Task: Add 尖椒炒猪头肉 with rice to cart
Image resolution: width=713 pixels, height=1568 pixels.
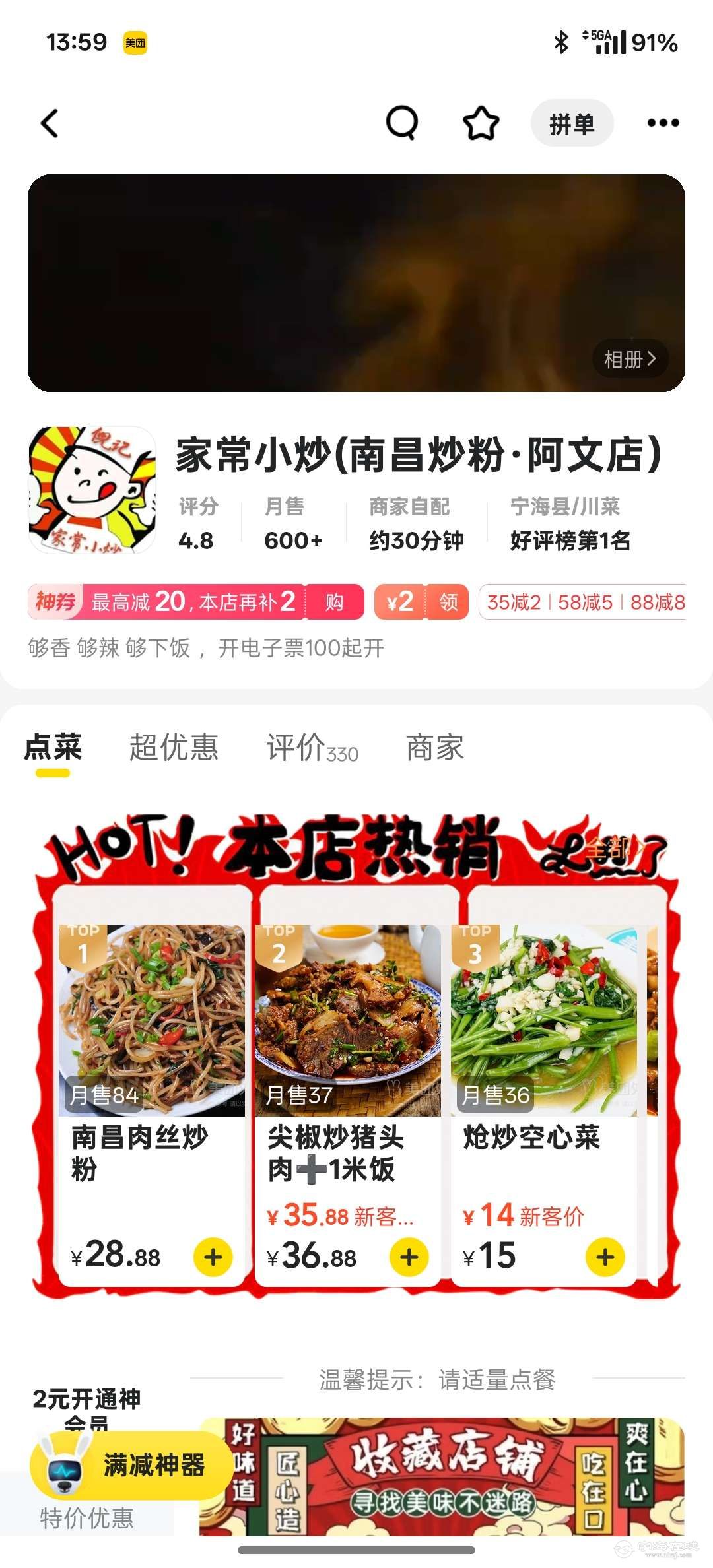Action: (409, 1257)
